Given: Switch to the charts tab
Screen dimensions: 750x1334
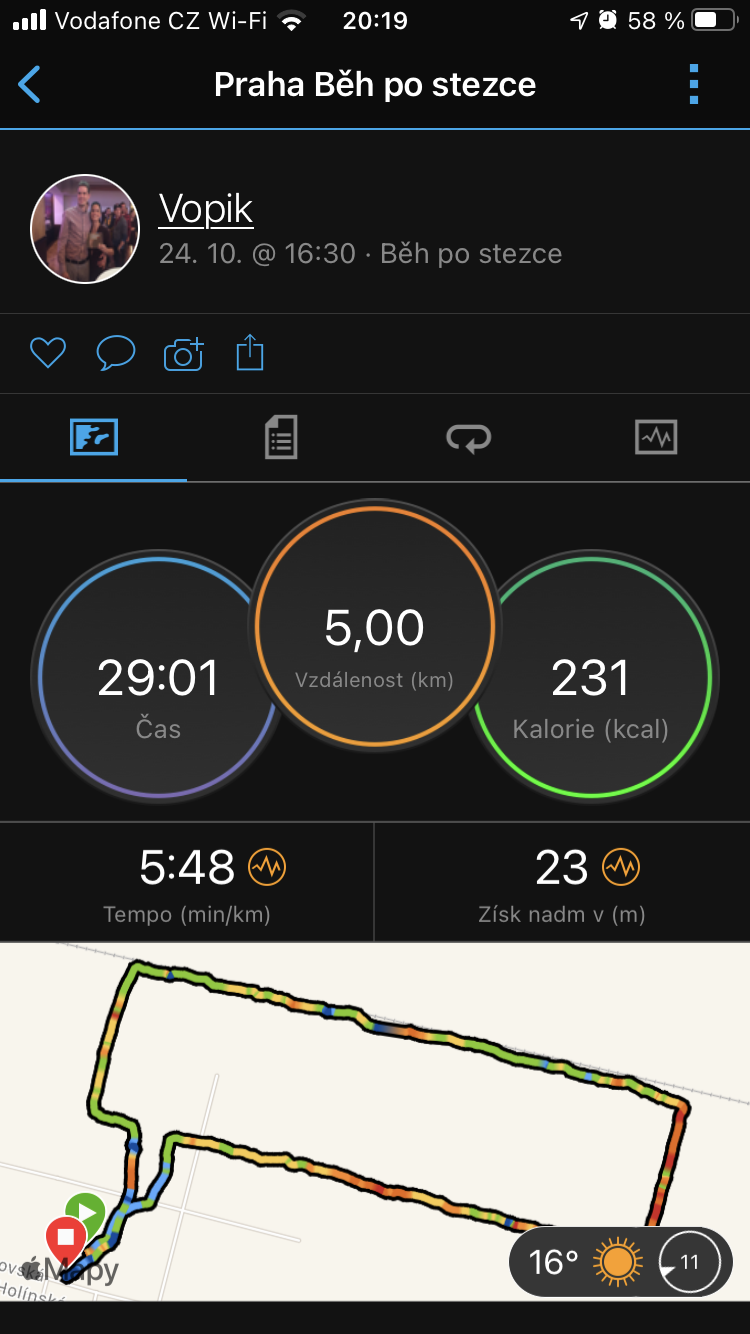Looking at the screenshot, I should pyautogui.click(x=656, y=438).
